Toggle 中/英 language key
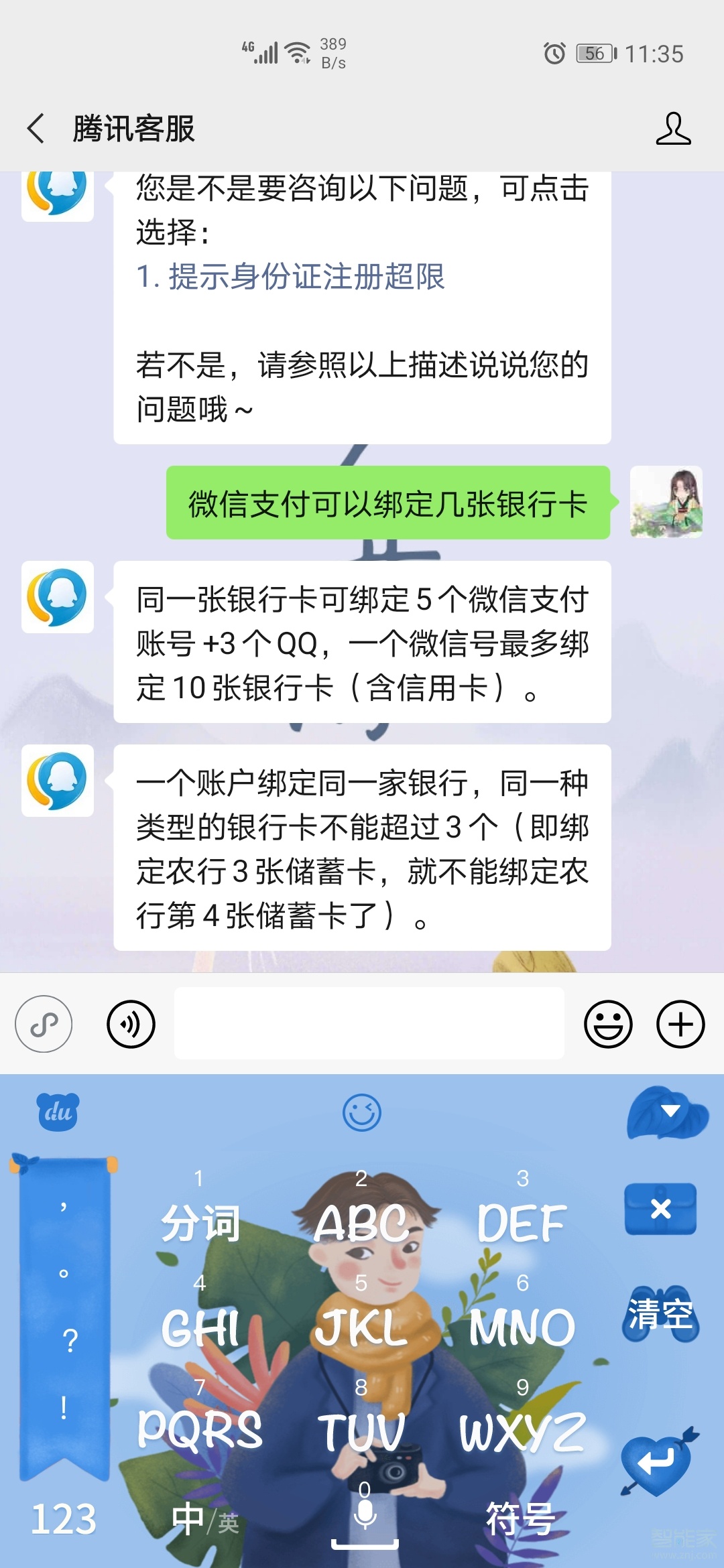The width and height of the screenshot is (724, 1568). point(204,1519)
